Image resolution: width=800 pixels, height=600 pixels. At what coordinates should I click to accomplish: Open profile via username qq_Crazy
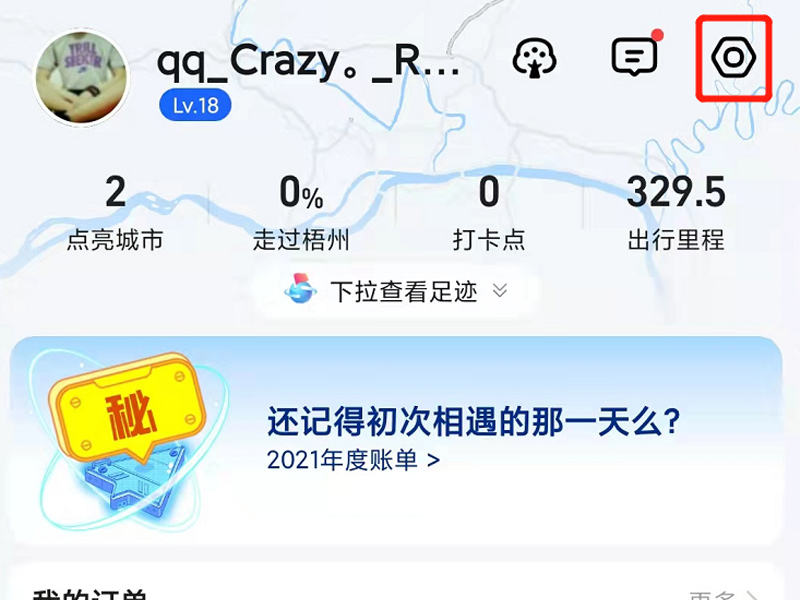coord(308,61)
